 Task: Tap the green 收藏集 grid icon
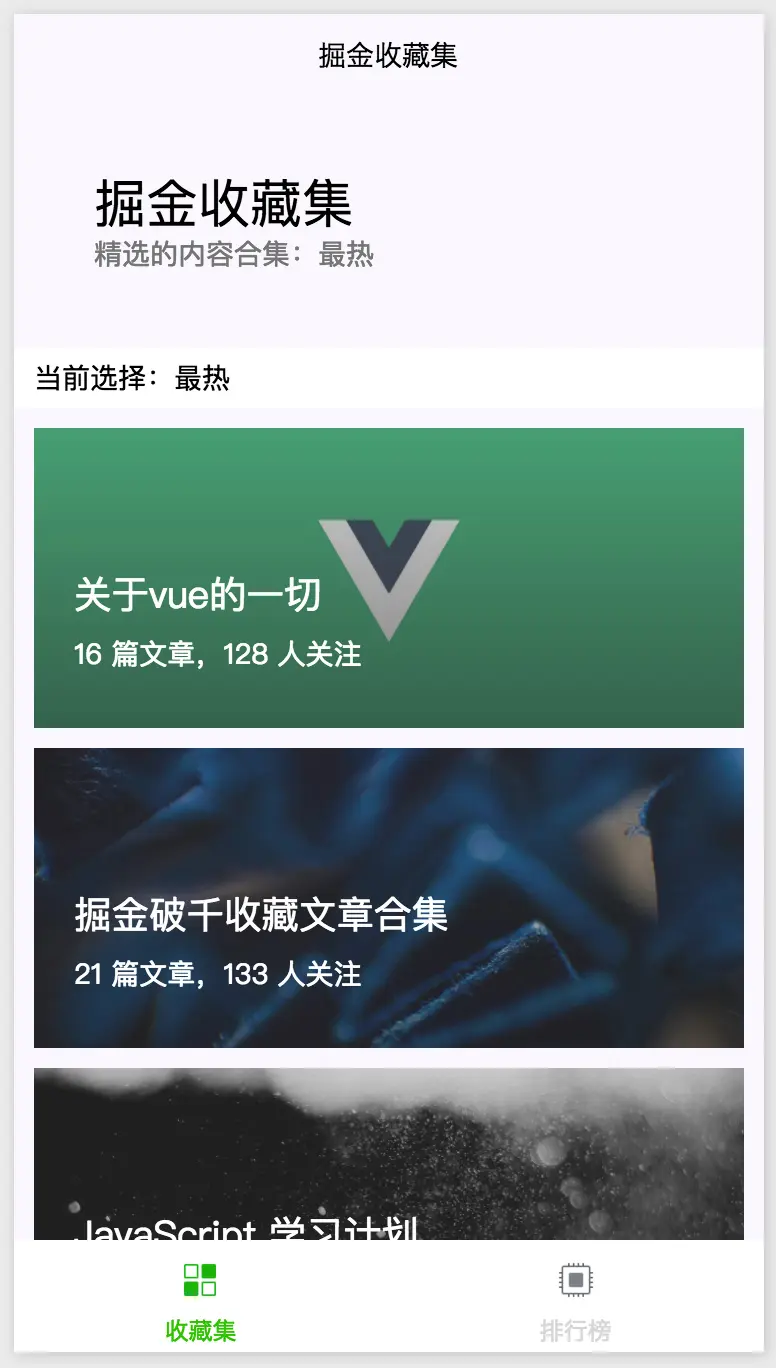198,1278
